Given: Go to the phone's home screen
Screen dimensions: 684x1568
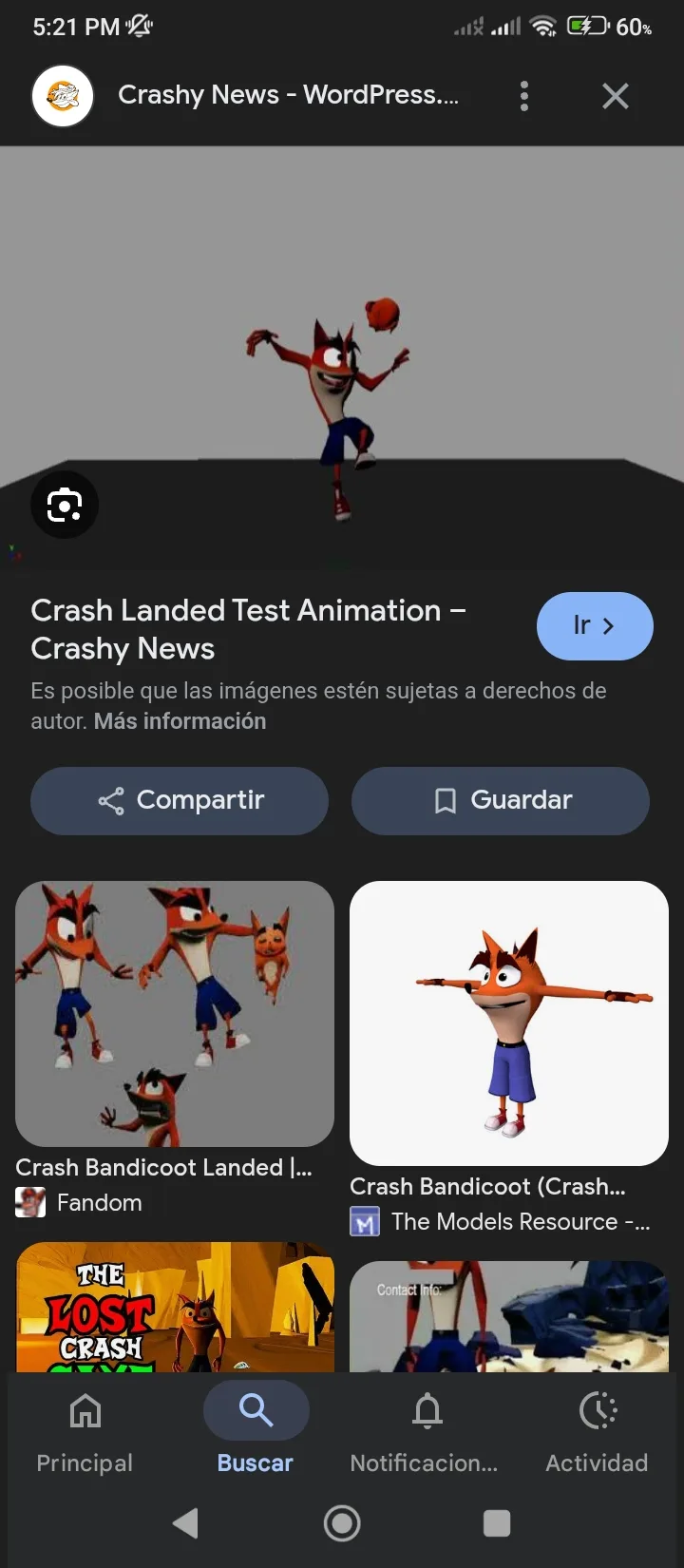Looking at the screenshot, I should [342, 1523].
